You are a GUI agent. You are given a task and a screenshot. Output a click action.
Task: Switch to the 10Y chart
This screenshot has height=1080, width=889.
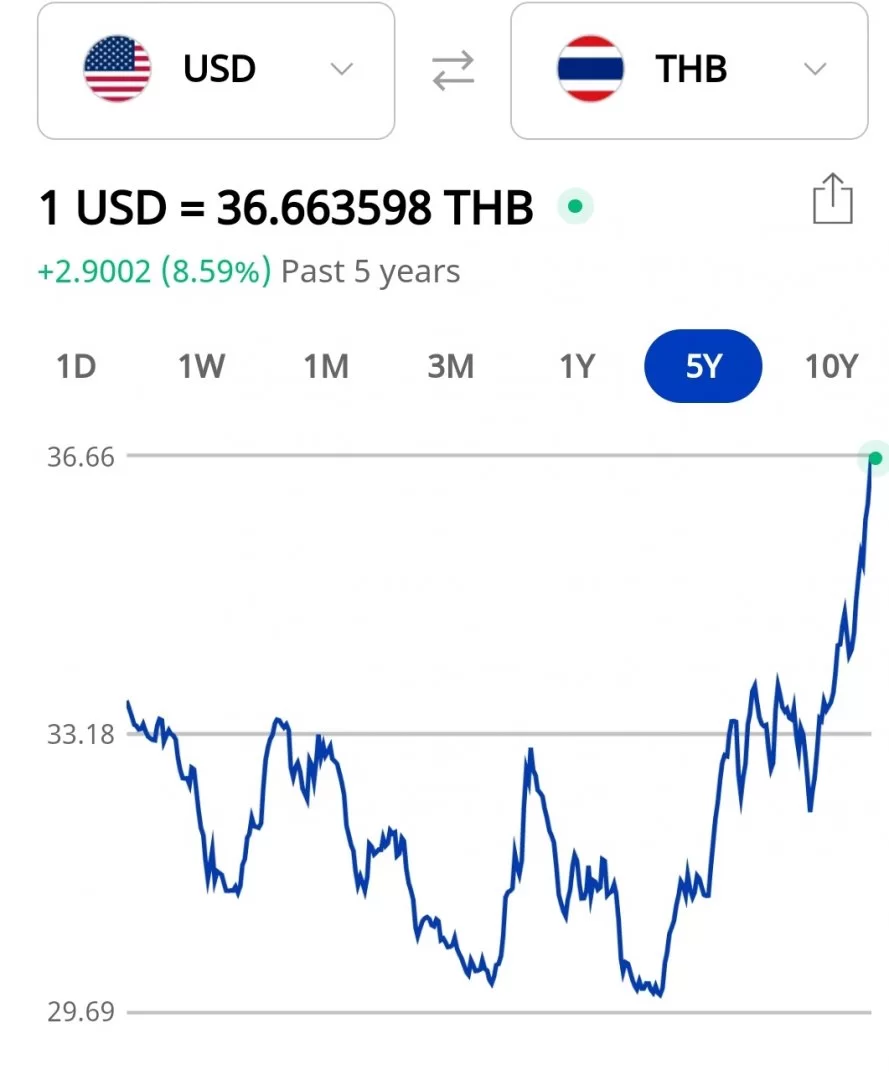point(831,367)
